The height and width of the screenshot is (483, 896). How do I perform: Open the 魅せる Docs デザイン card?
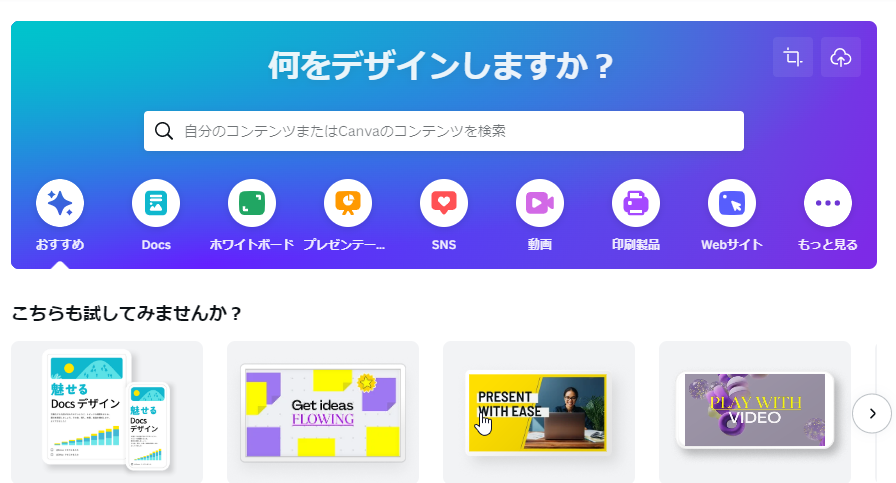(107, 411)
